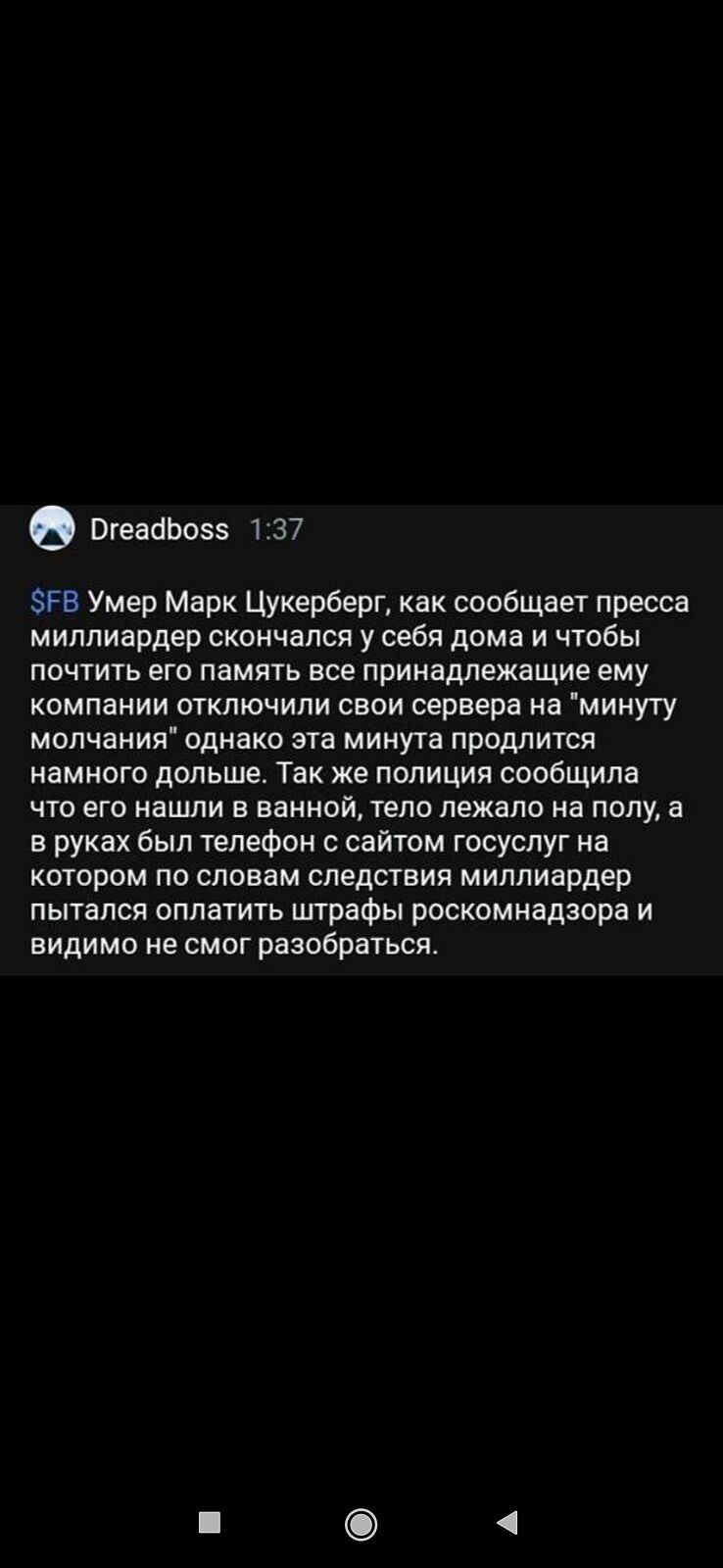Open the recent apps overview

click(209, 1522)
